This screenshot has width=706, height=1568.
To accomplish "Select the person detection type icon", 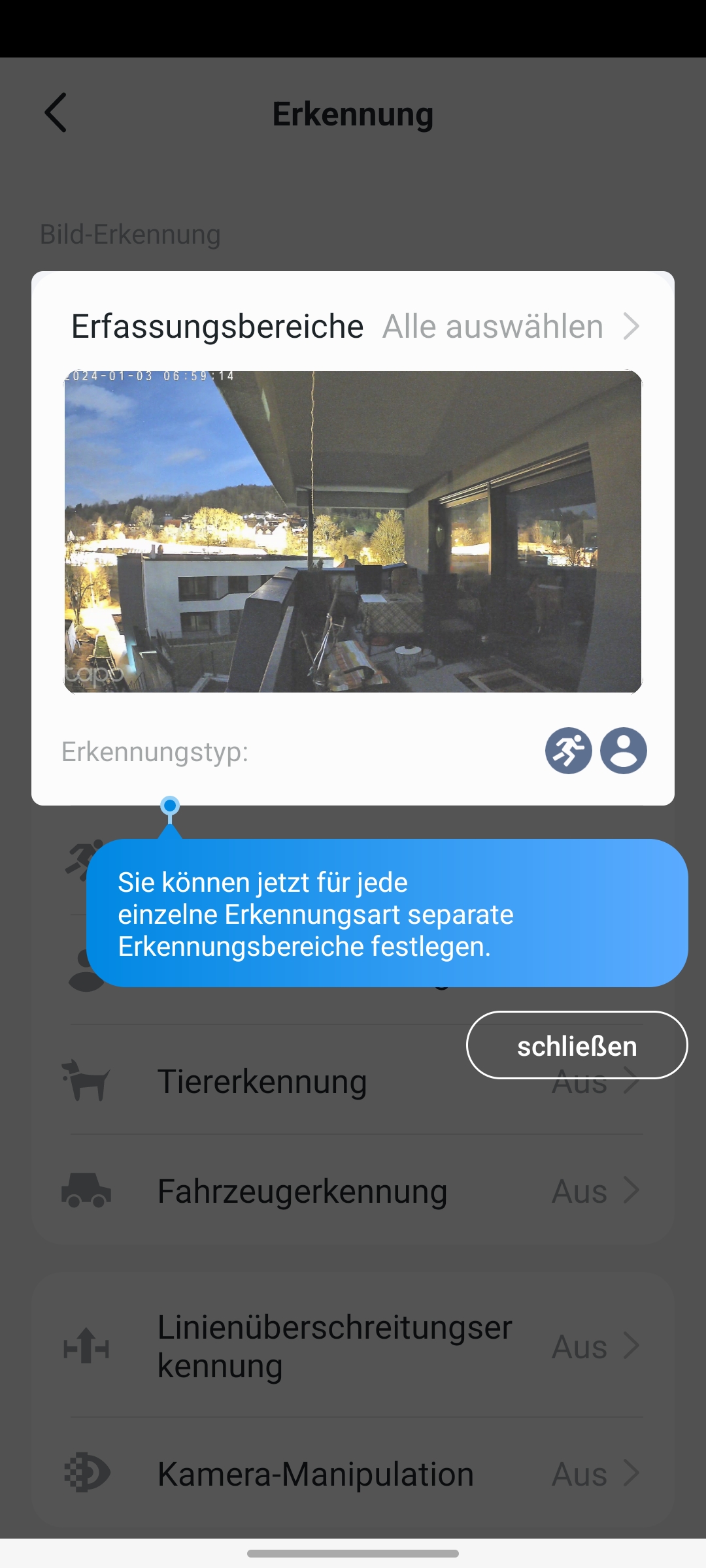I will tap(624, 751).
